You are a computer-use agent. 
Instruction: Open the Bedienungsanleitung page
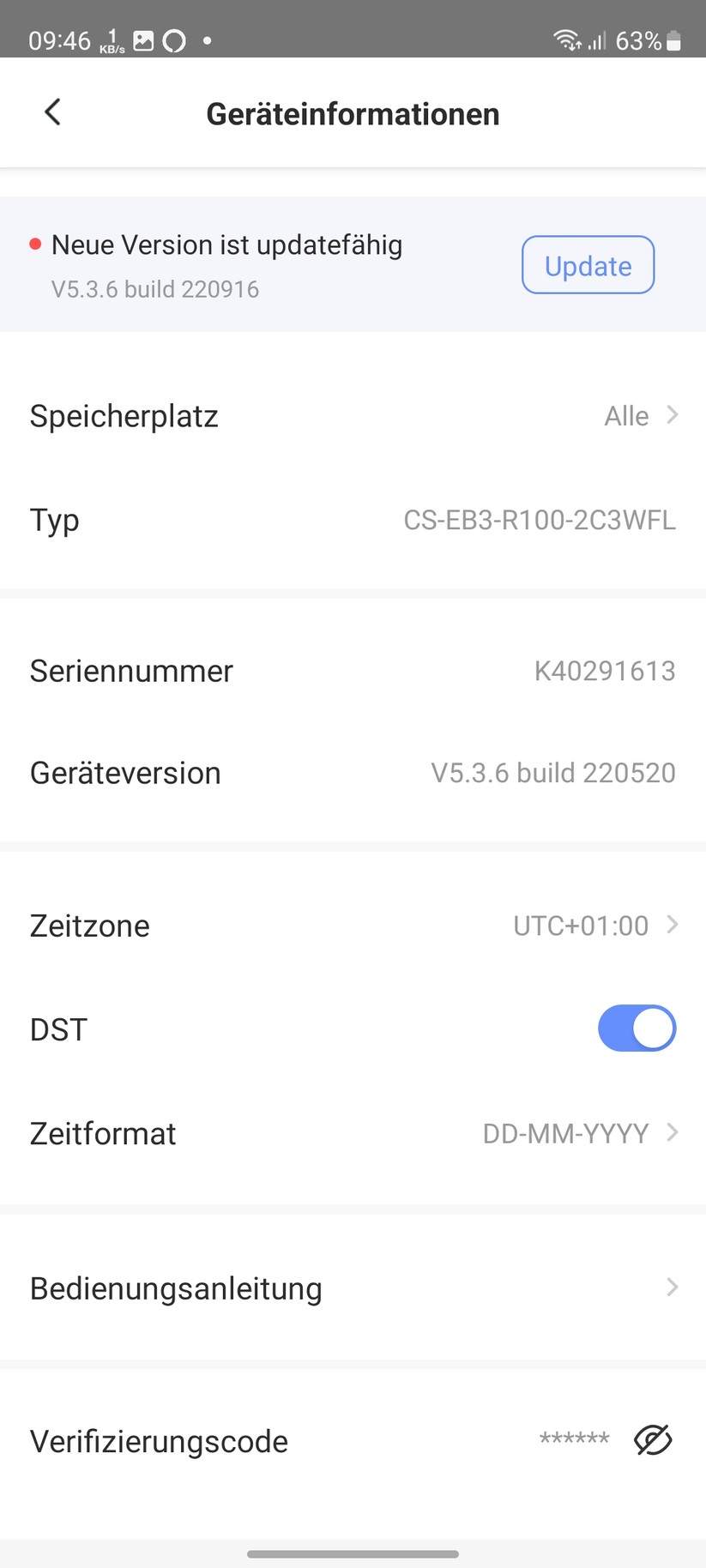pyautogui.click(x=353, y=1288)
